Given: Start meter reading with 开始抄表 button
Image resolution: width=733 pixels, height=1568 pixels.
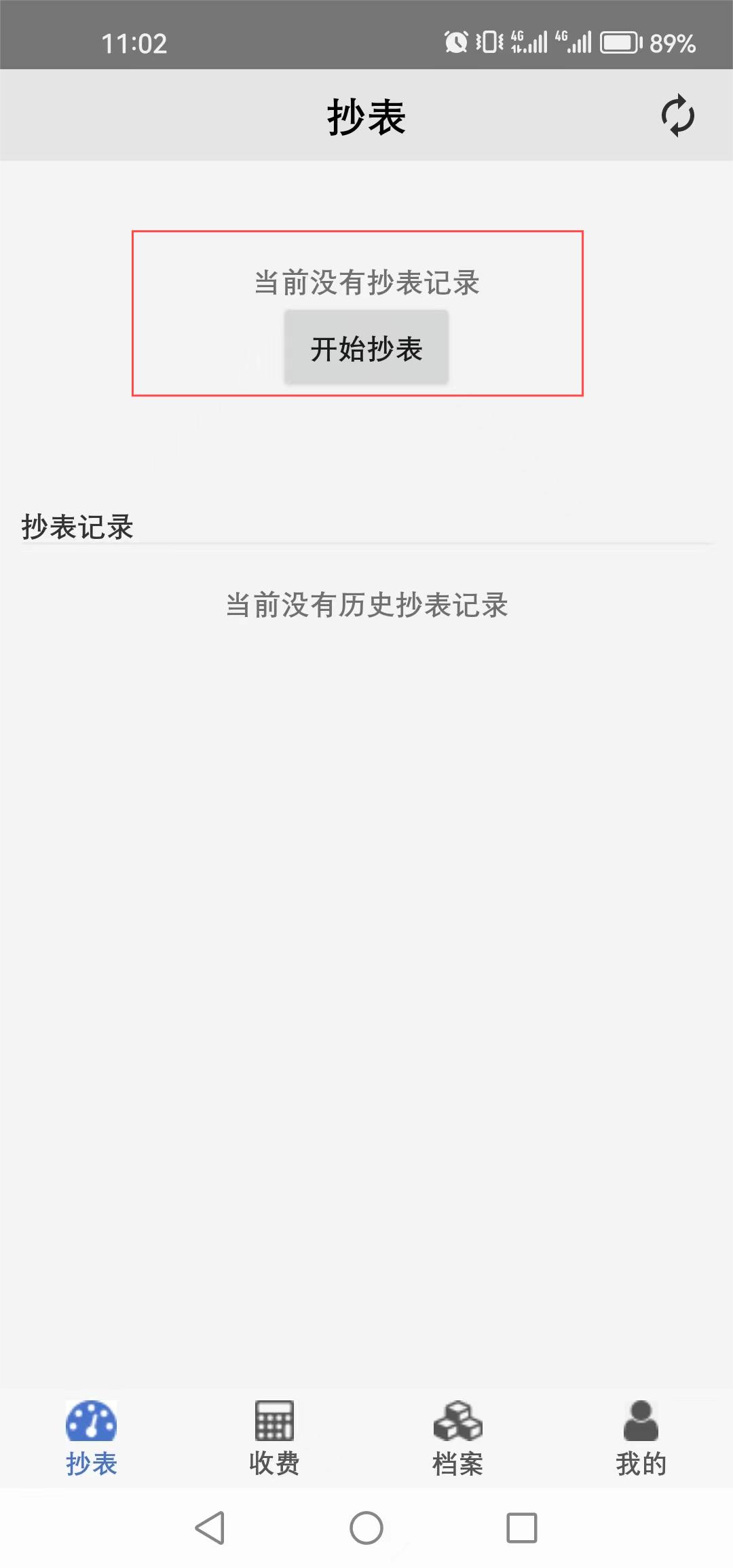Looking at the screenshot, I should pyautogui.click(x=366, y=348).
